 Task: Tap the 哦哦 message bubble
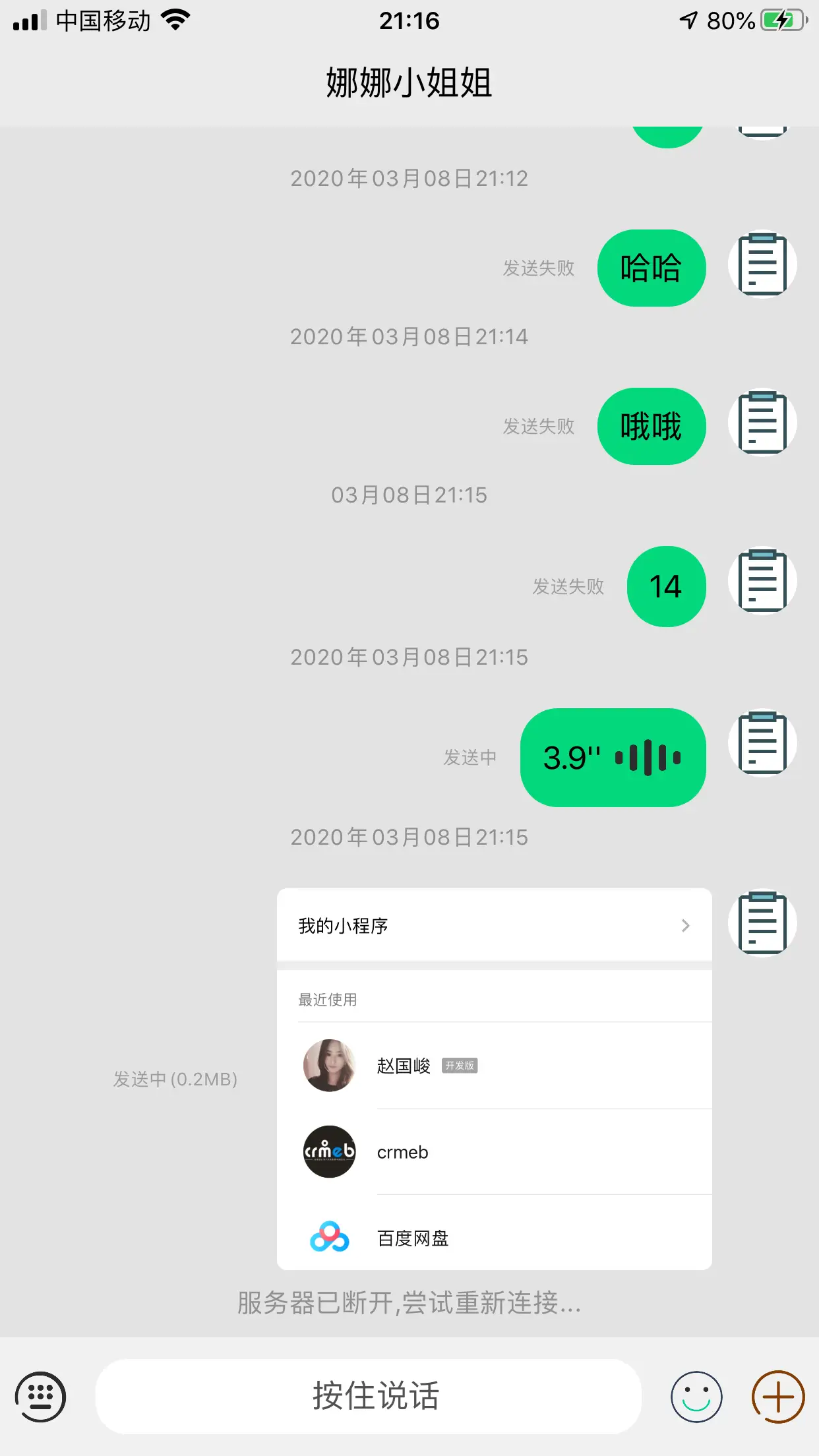[651, 427]
